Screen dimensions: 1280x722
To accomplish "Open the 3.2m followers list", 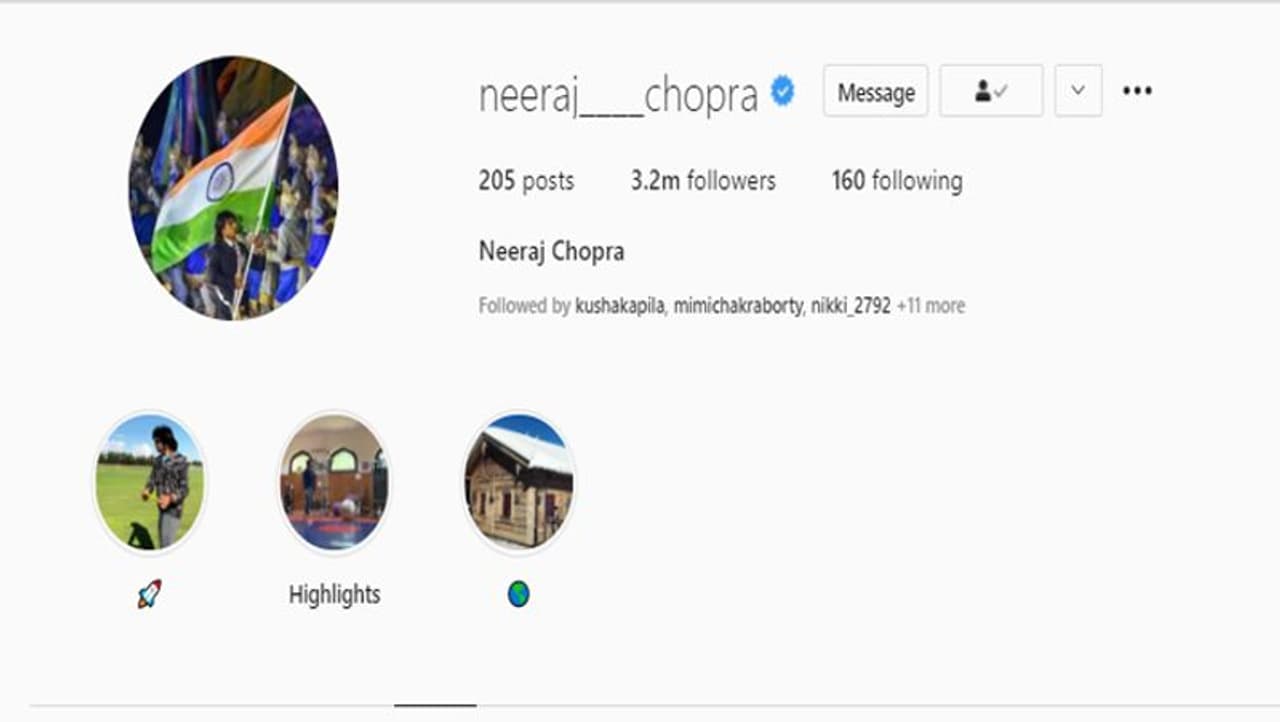I will coord(703,181).
